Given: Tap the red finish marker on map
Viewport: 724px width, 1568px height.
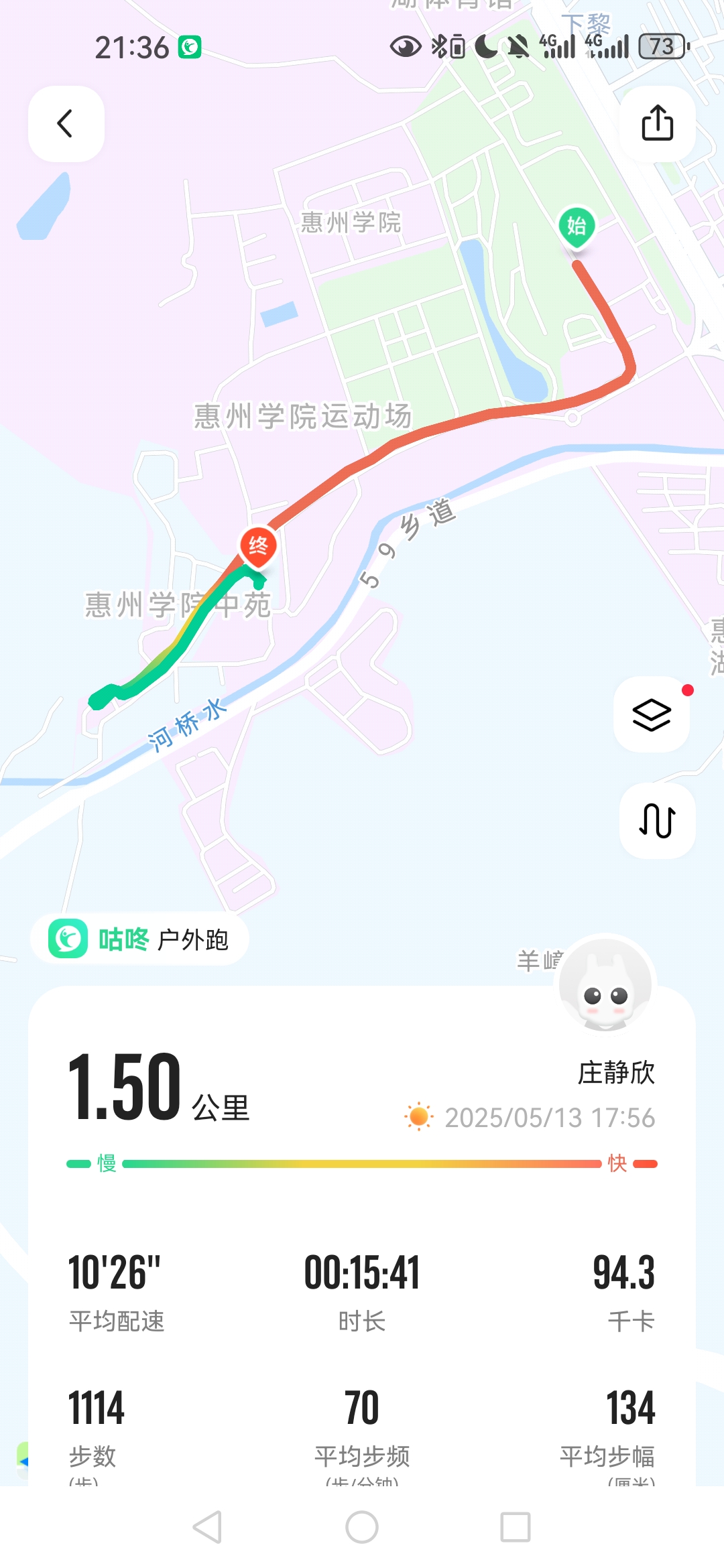Looking at the screenshot, I should pyautogui.click(x=258, y=547).
